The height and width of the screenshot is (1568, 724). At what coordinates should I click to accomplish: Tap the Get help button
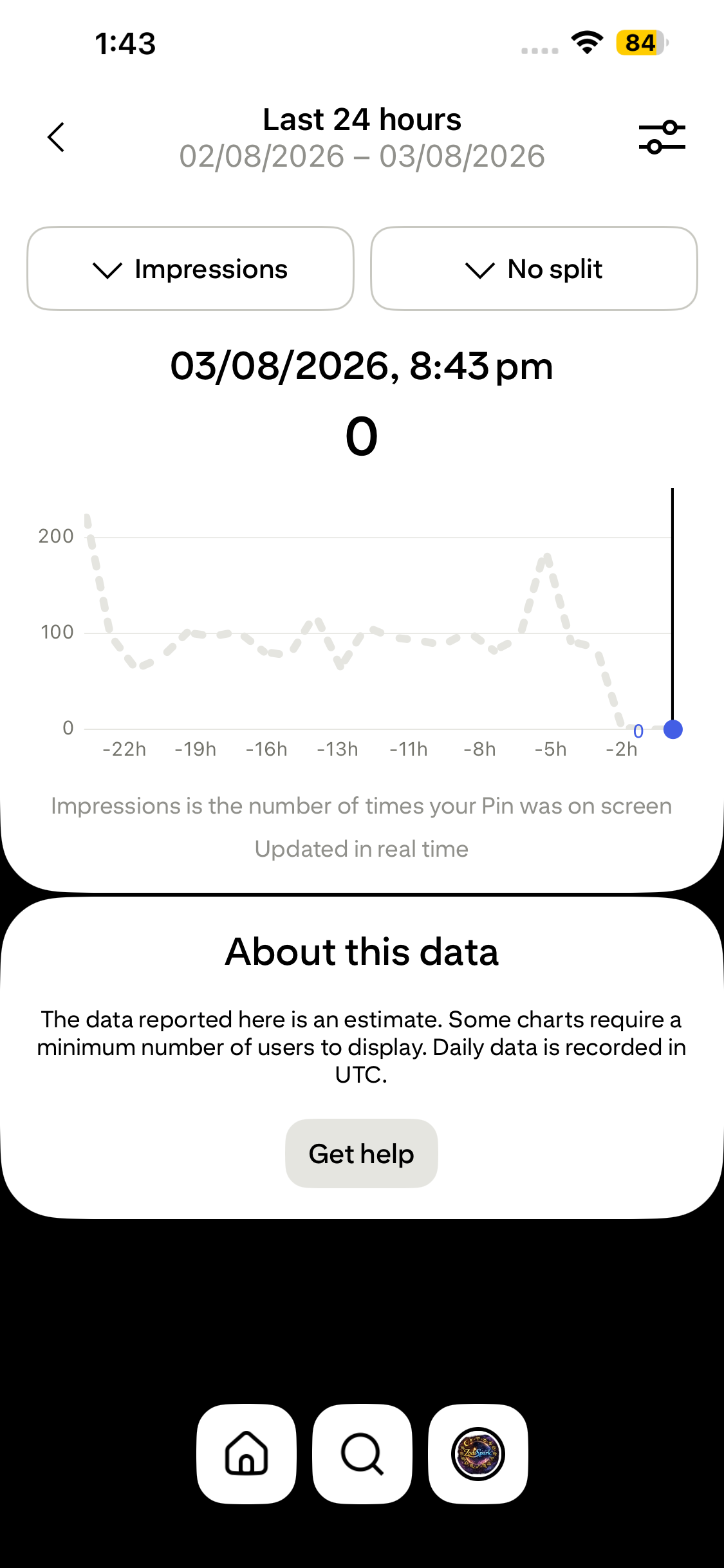362,1153
